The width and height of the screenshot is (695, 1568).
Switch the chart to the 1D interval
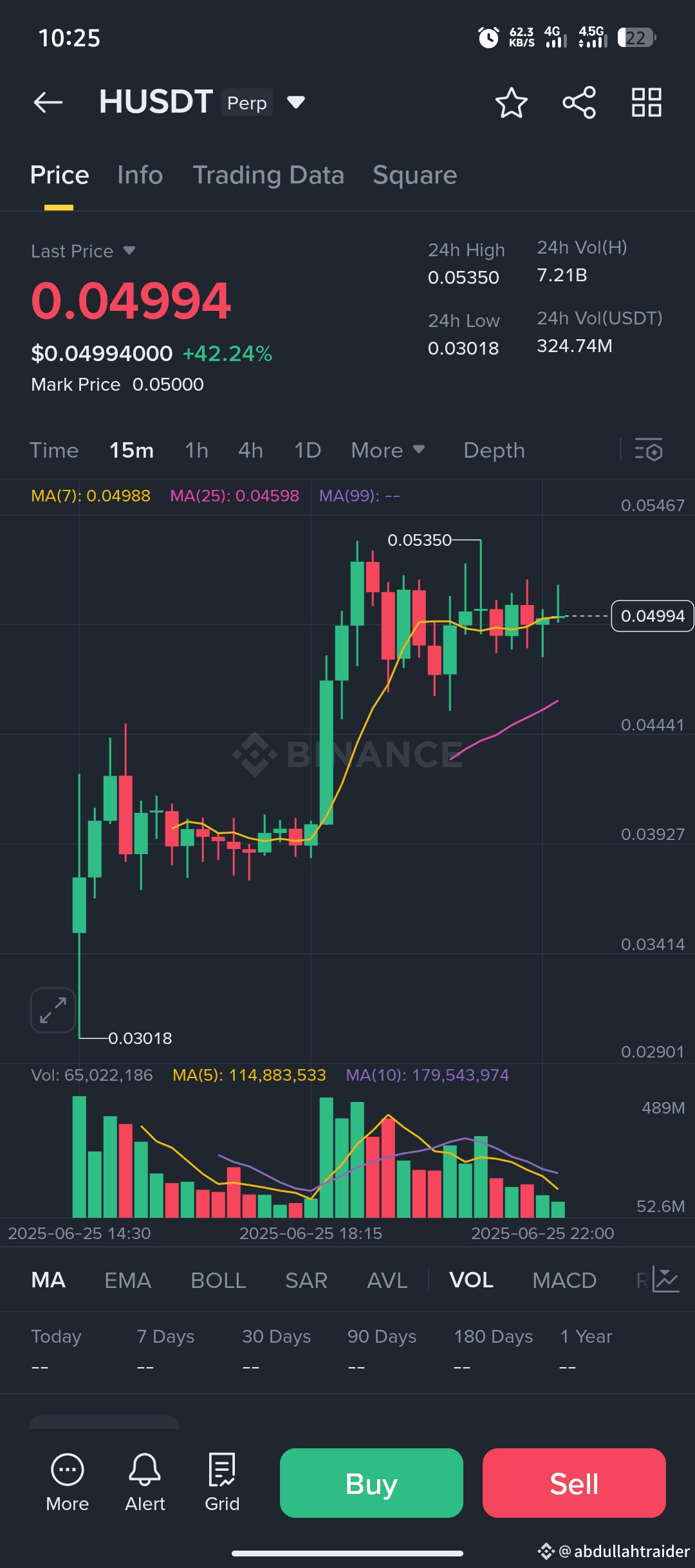308,450
